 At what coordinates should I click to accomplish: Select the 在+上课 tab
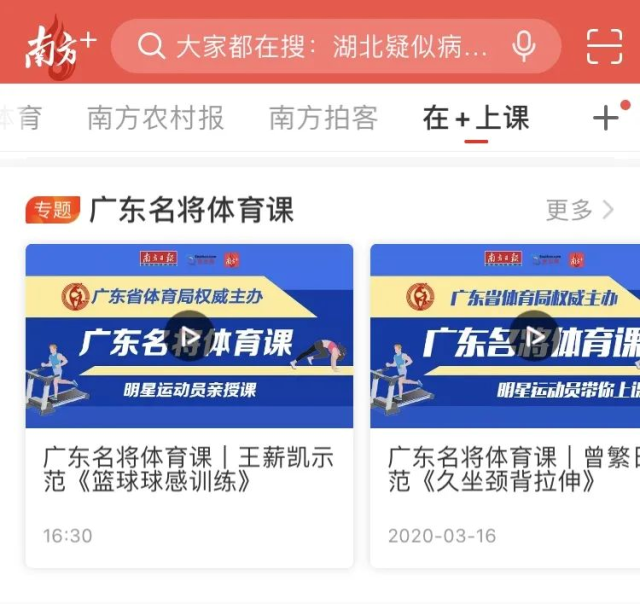(476, 118)
